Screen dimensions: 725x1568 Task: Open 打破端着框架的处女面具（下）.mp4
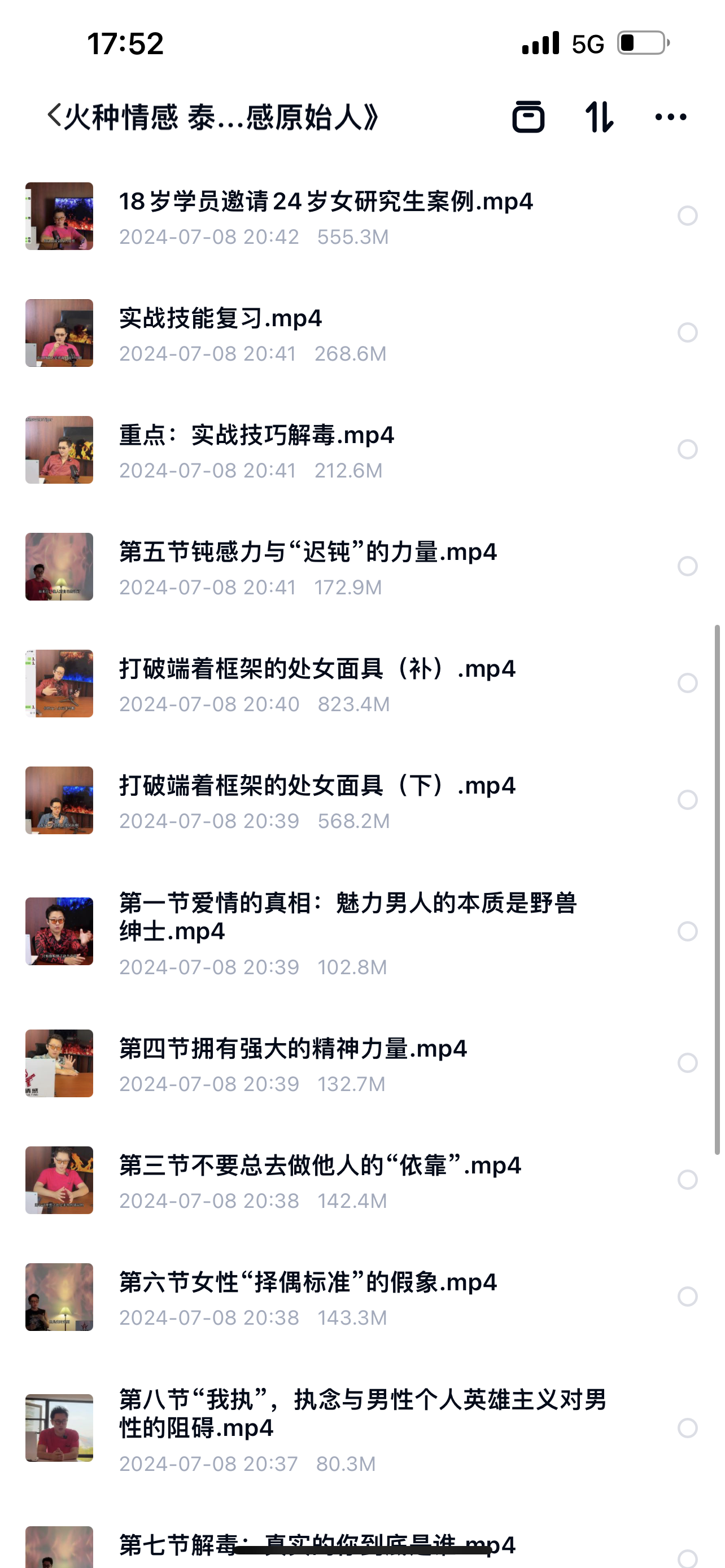317,786
